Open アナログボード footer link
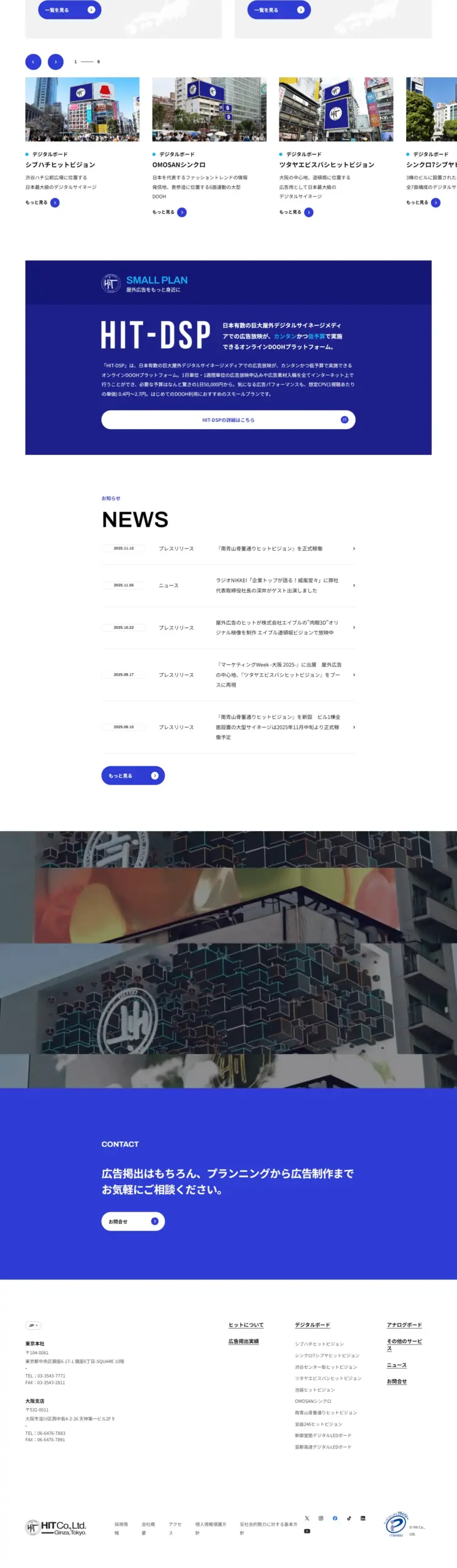Image resolution: width=457 pixels, height=1568 pixels. pos(404,1325)
